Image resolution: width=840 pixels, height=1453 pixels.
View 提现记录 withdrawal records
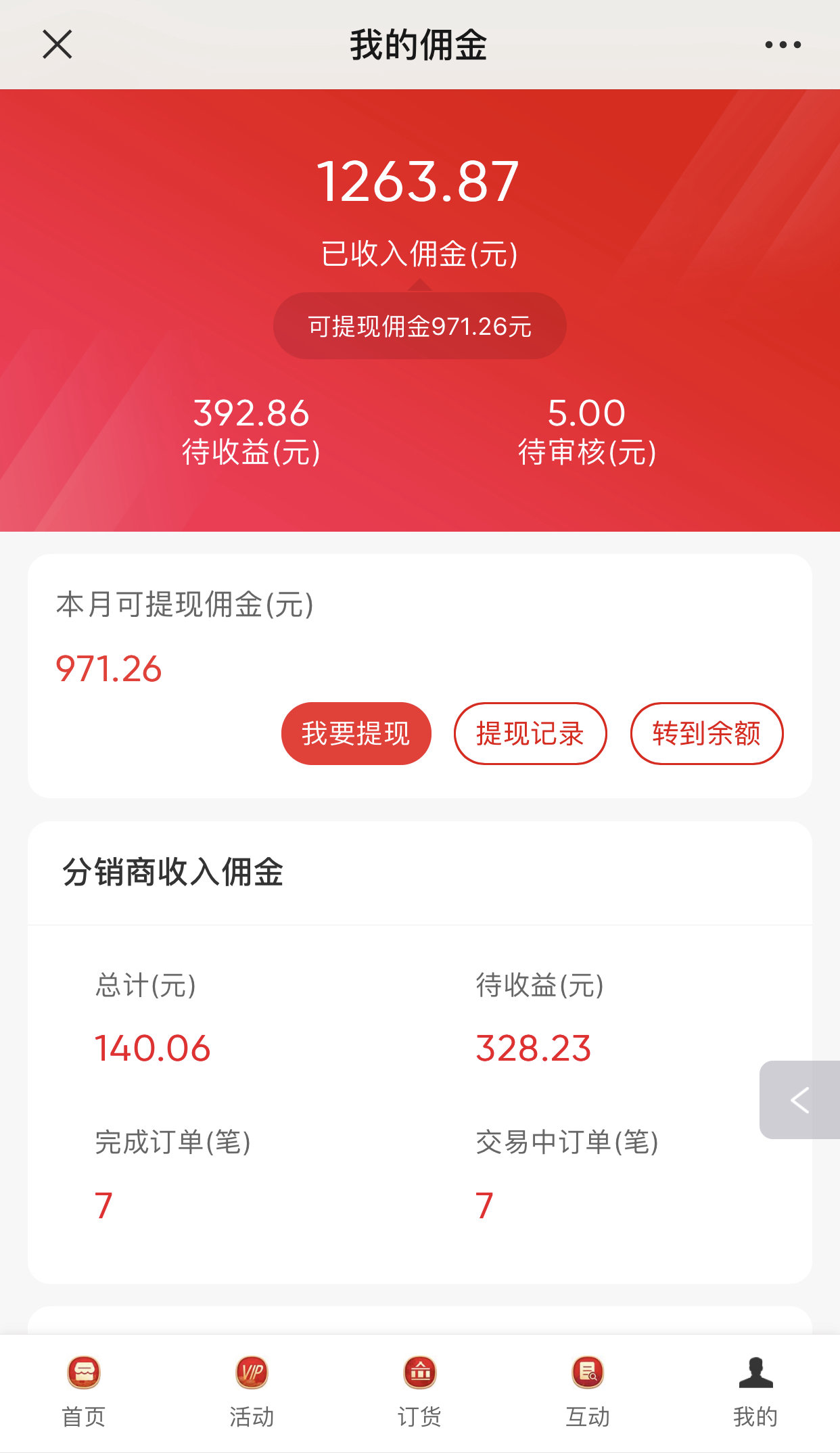pos(530,733)
